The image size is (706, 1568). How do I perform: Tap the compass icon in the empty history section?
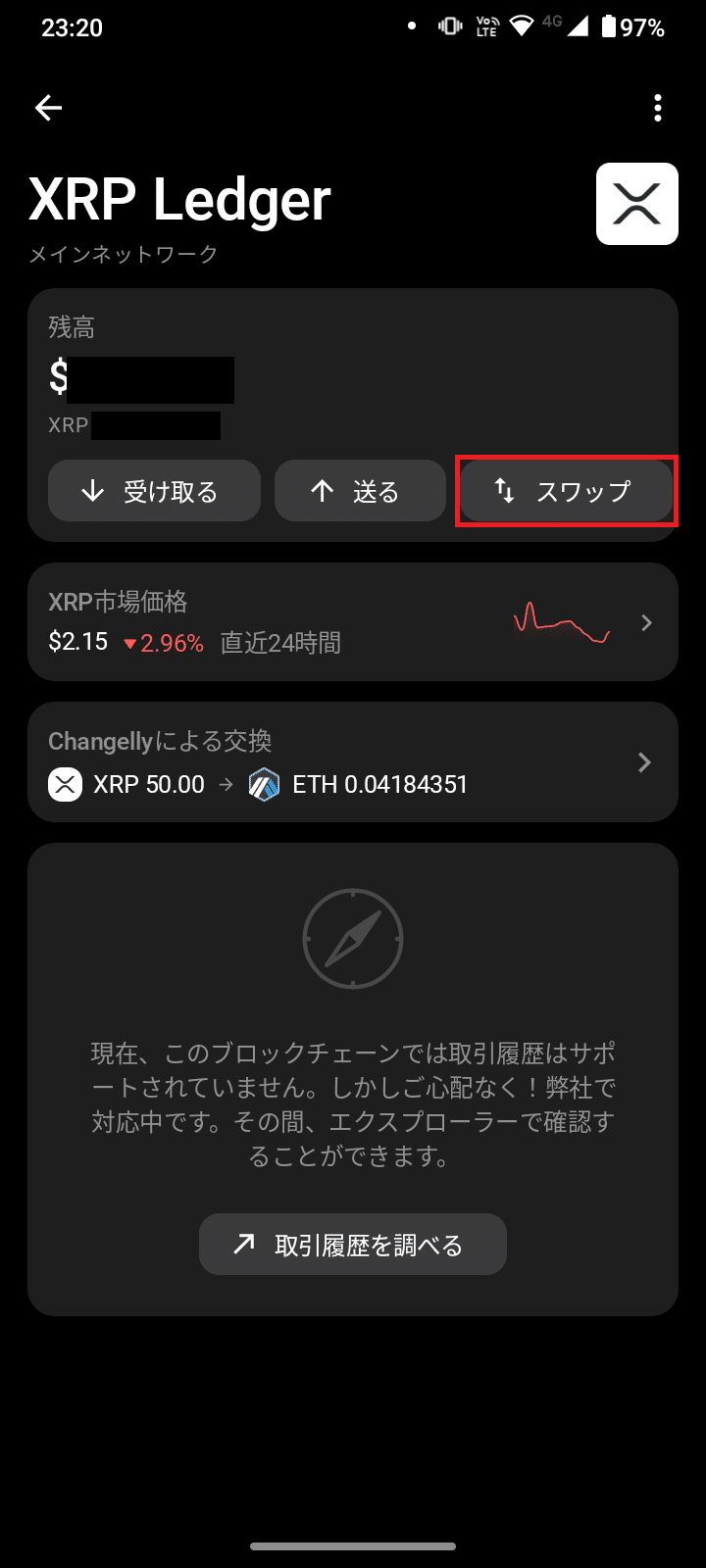(352, 938)
